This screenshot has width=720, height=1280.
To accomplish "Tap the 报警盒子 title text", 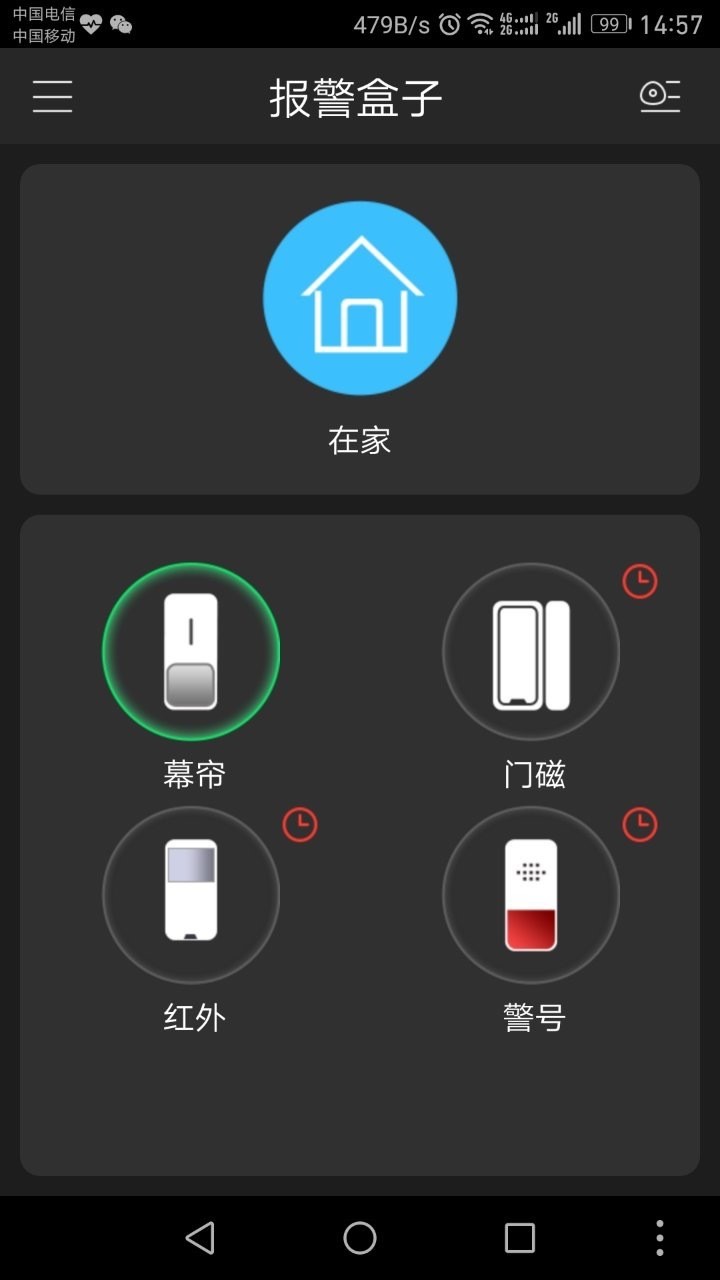I will tap(360, 96).
